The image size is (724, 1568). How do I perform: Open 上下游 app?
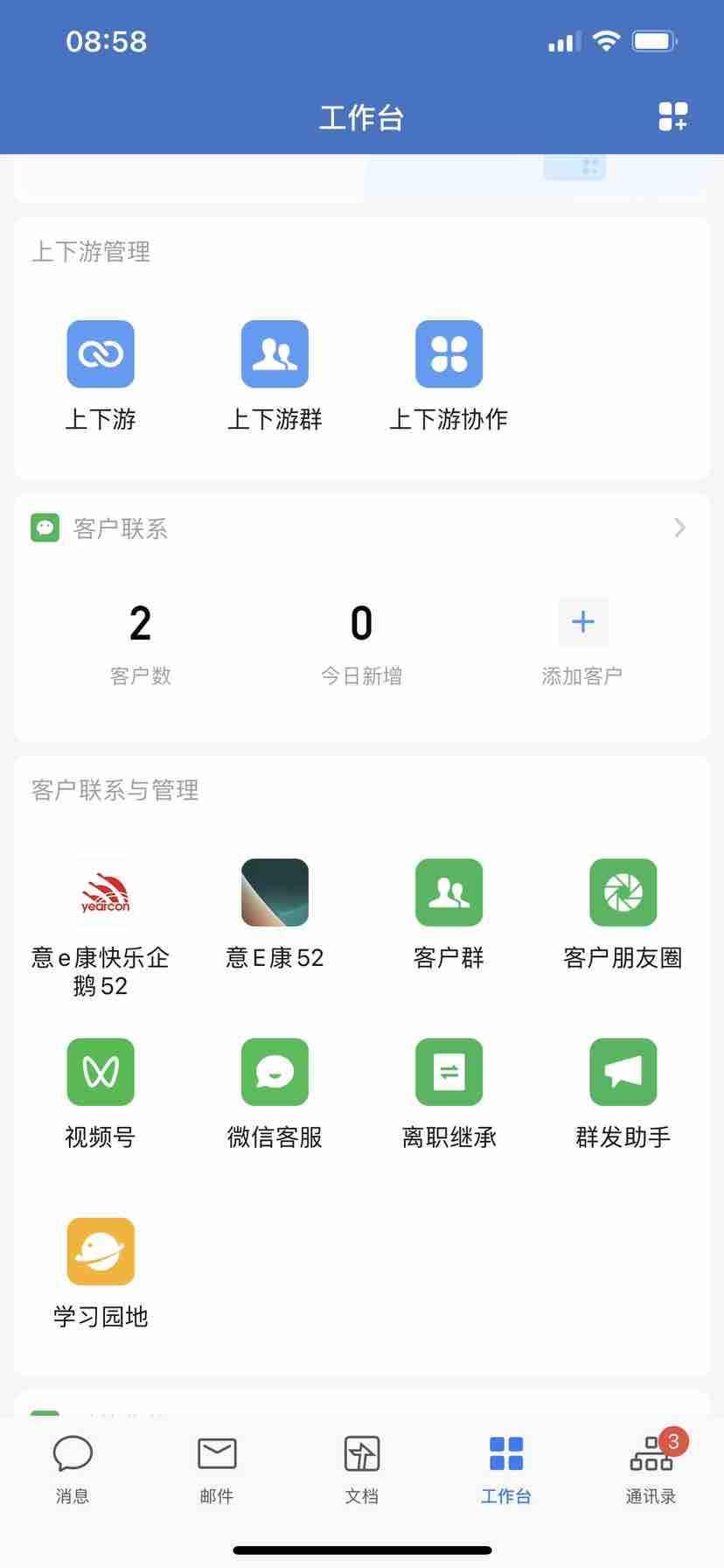(101, 354)
